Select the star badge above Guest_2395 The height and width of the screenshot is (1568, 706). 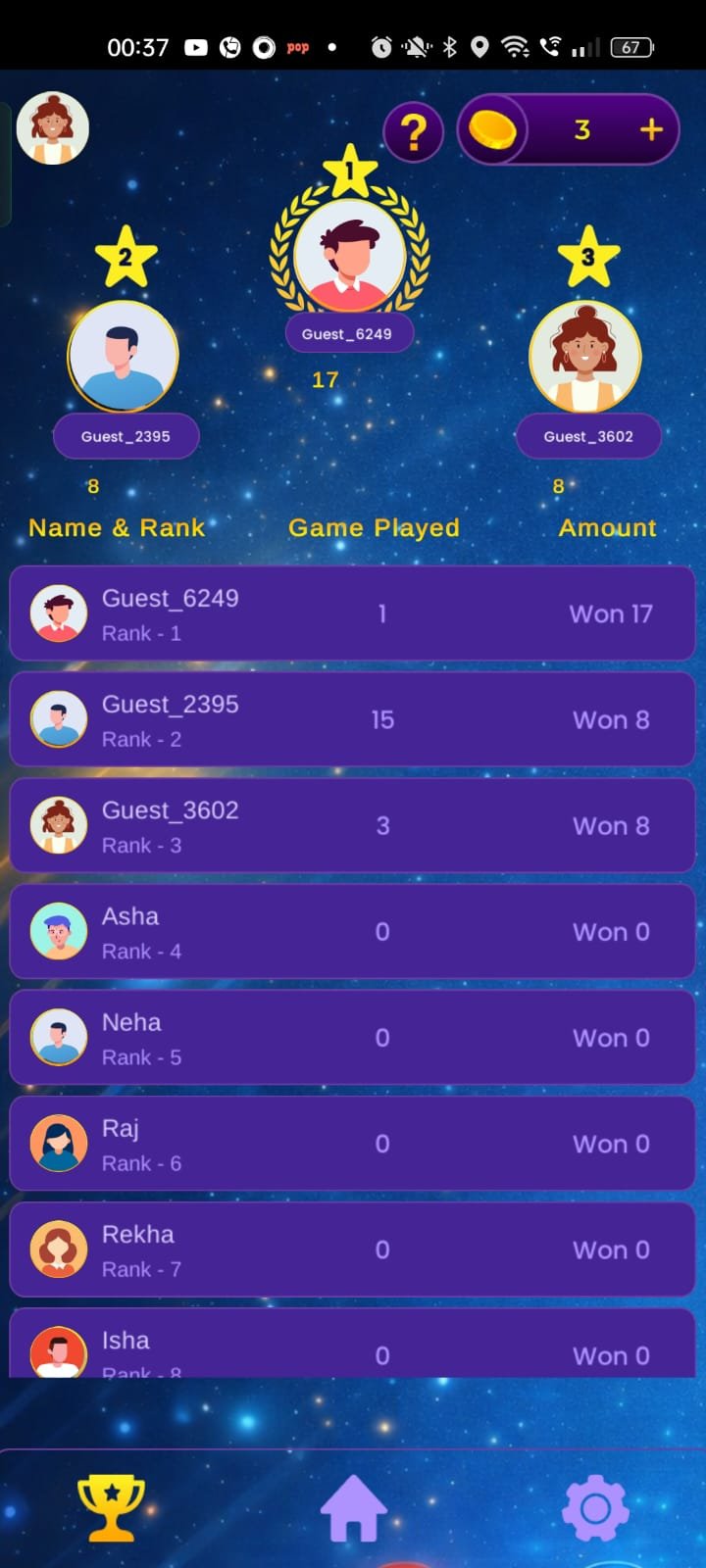tap(126, 257)
